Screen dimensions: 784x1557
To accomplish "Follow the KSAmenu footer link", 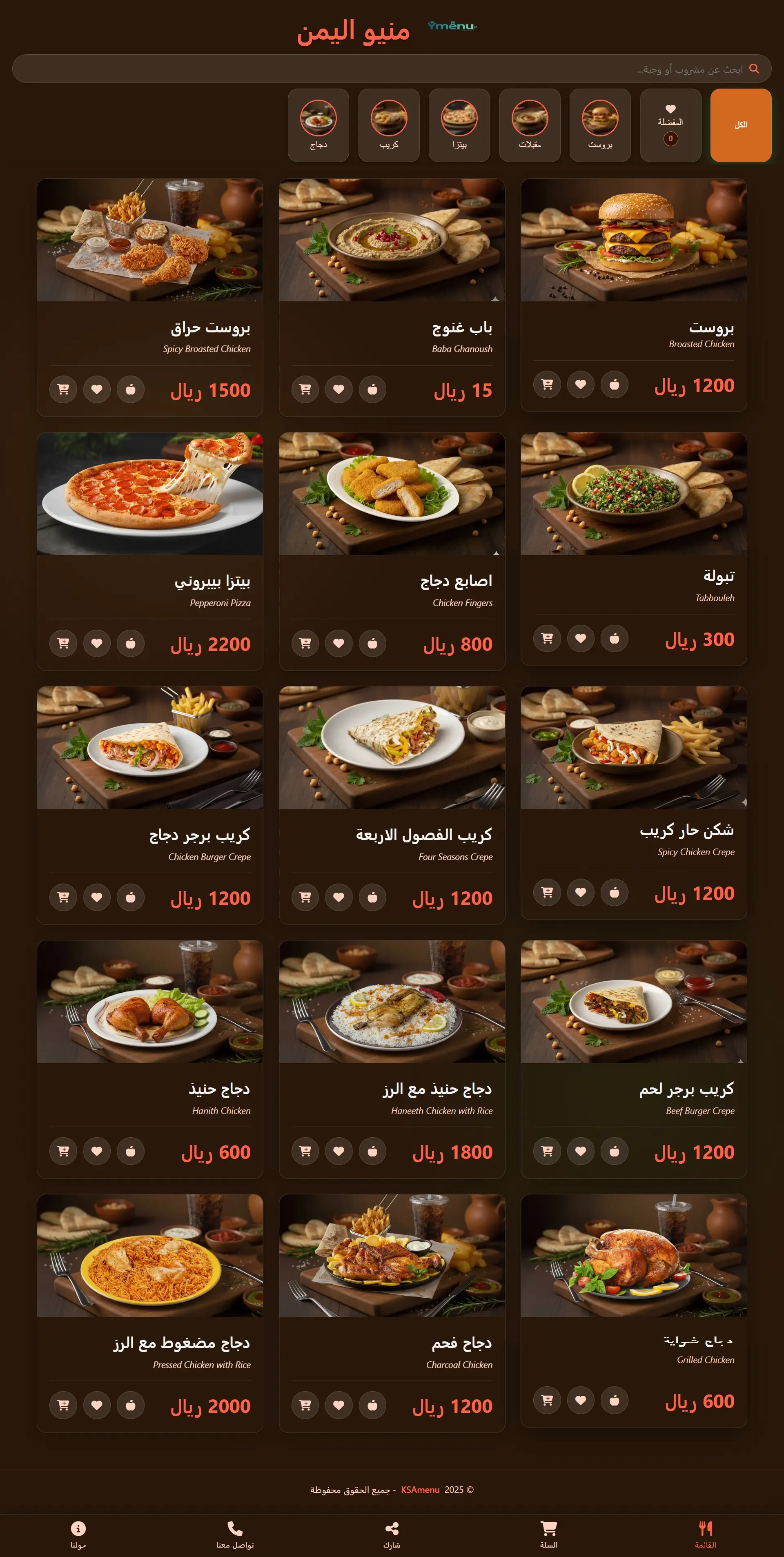I will [420, 1490].
